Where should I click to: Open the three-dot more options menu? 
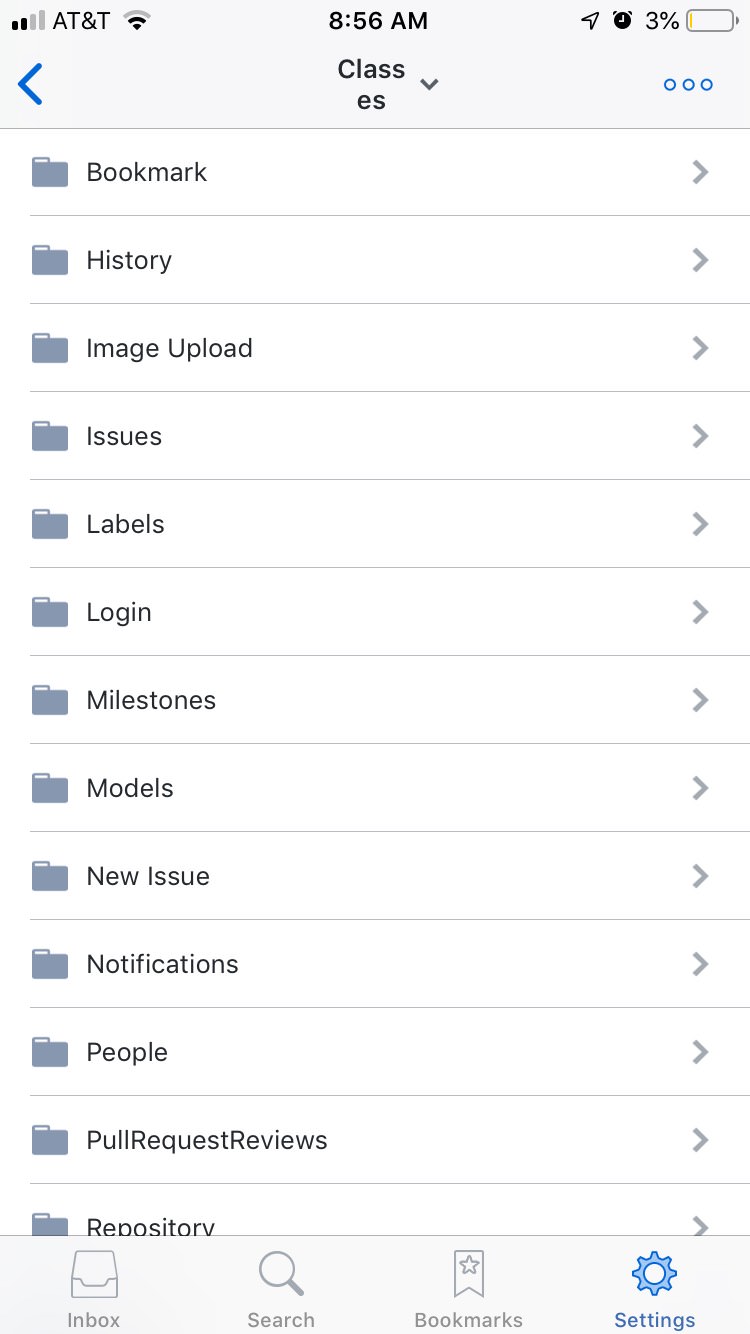tap(688, 85)
